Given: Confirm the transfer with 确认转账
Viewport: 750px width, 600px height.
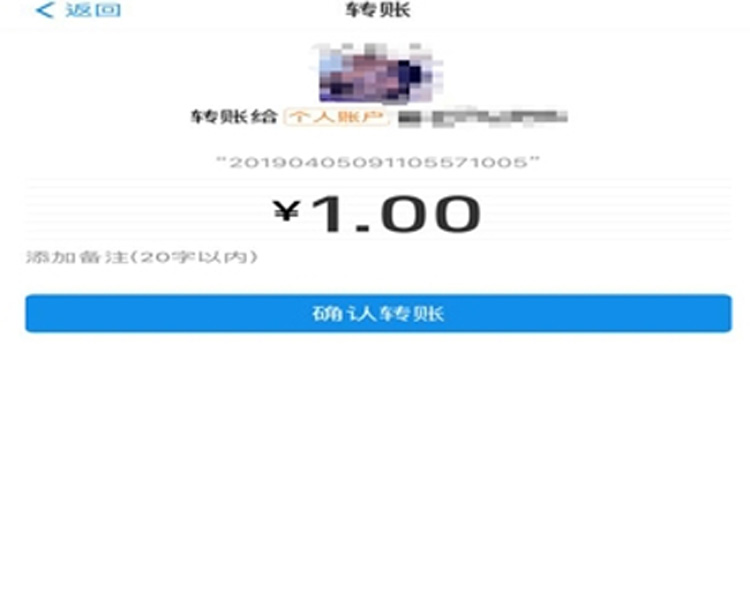Looking at the screenshot, I should point(378,313).
